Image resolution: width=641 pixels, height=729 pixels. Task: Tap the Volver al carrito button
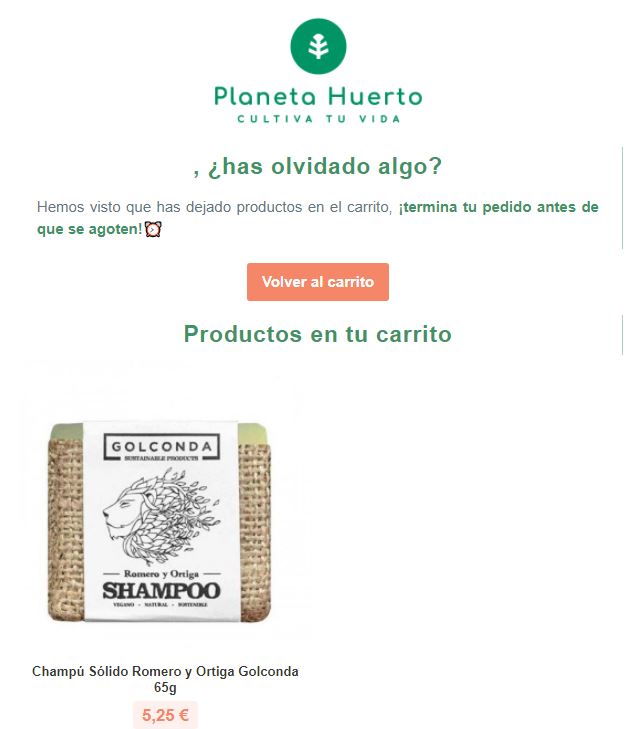317,282
